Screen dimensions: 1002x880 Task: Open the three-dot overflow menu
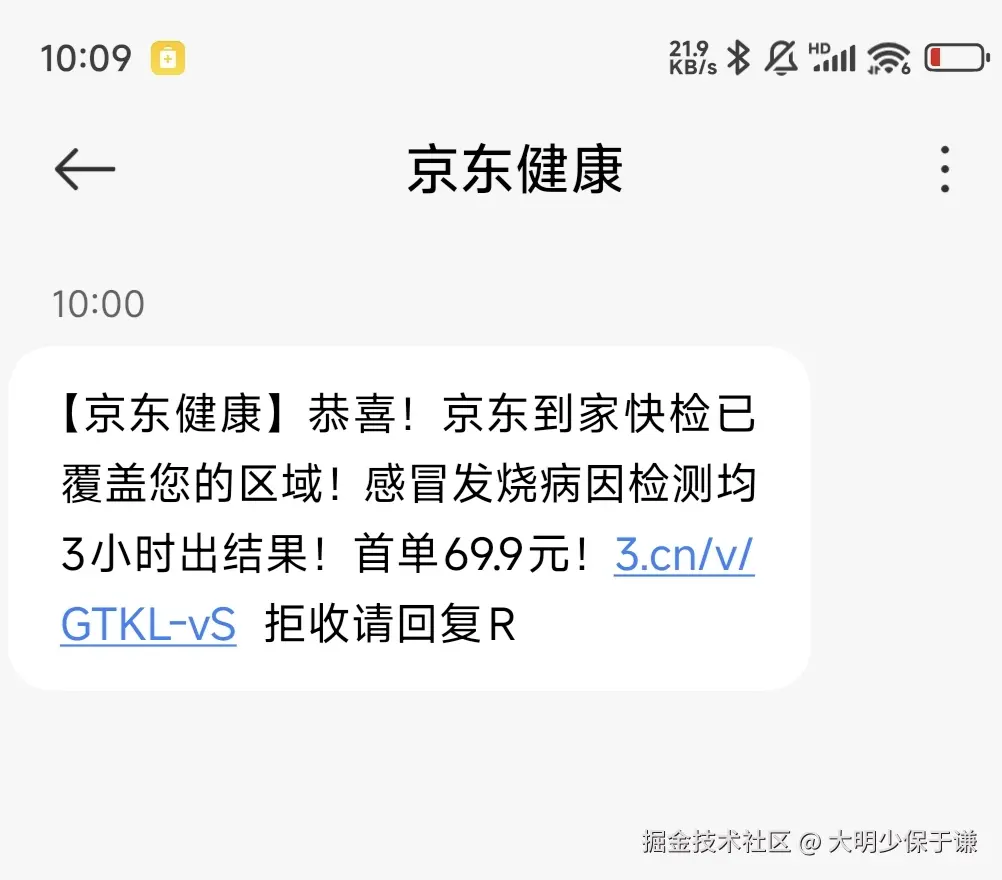click(944, 170)
